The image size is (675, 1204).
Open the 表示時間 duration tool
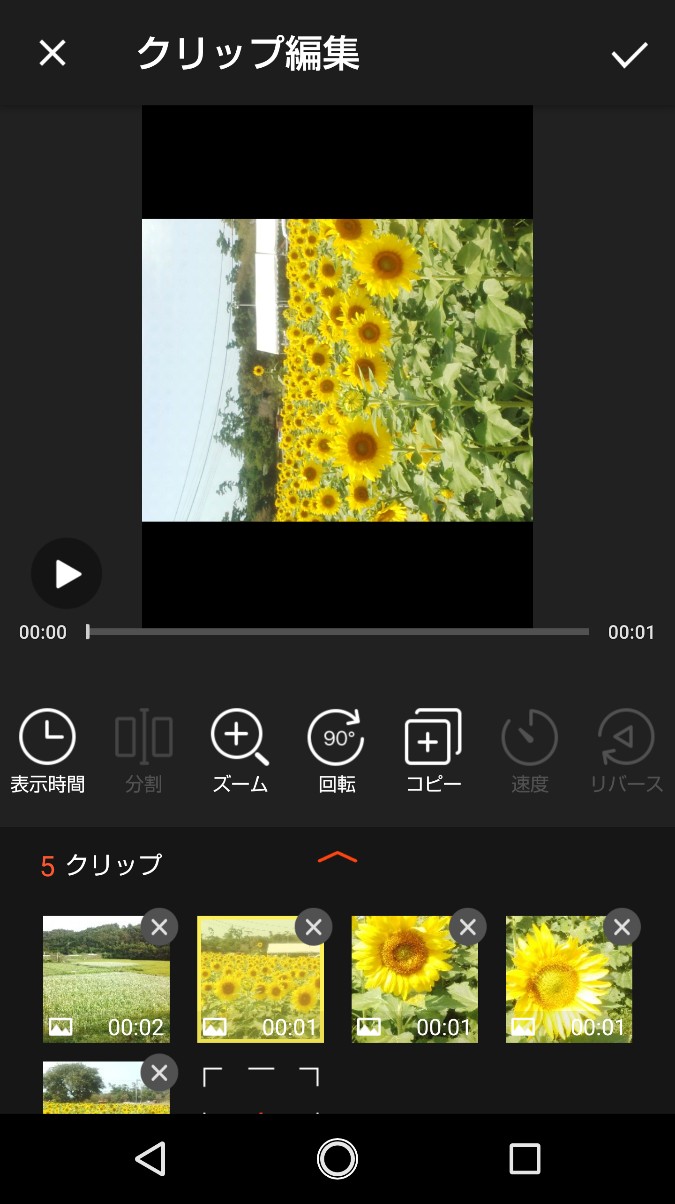(47, 750)
